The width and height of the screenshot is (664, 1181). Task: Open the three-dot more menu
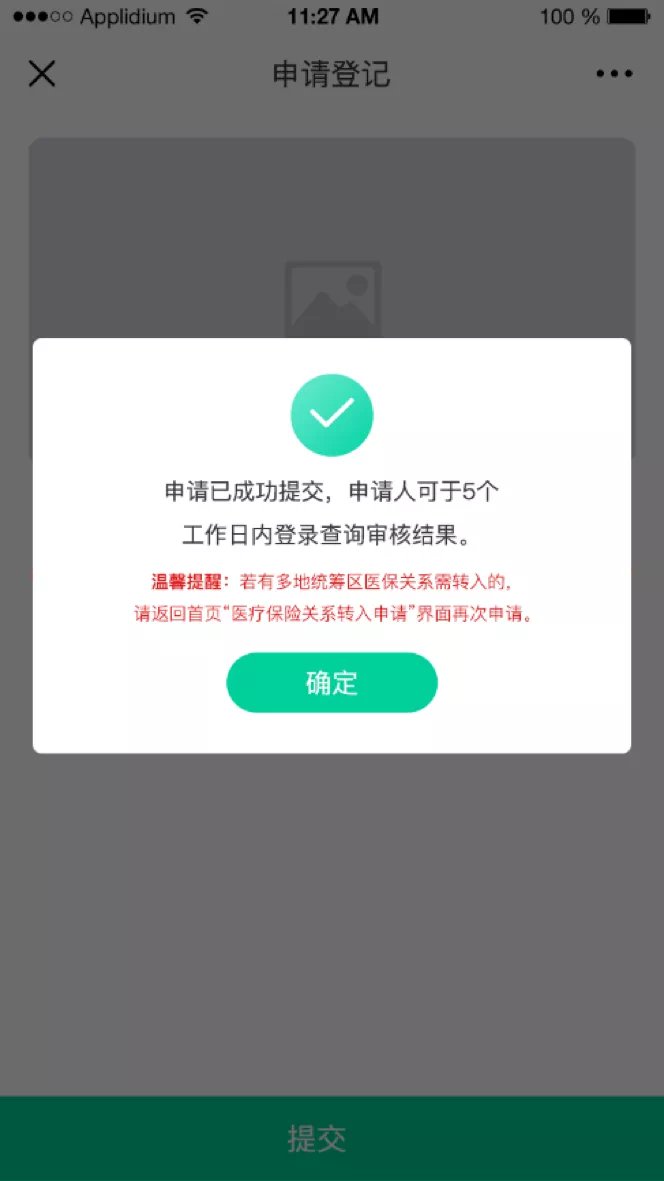click(614, 74)
